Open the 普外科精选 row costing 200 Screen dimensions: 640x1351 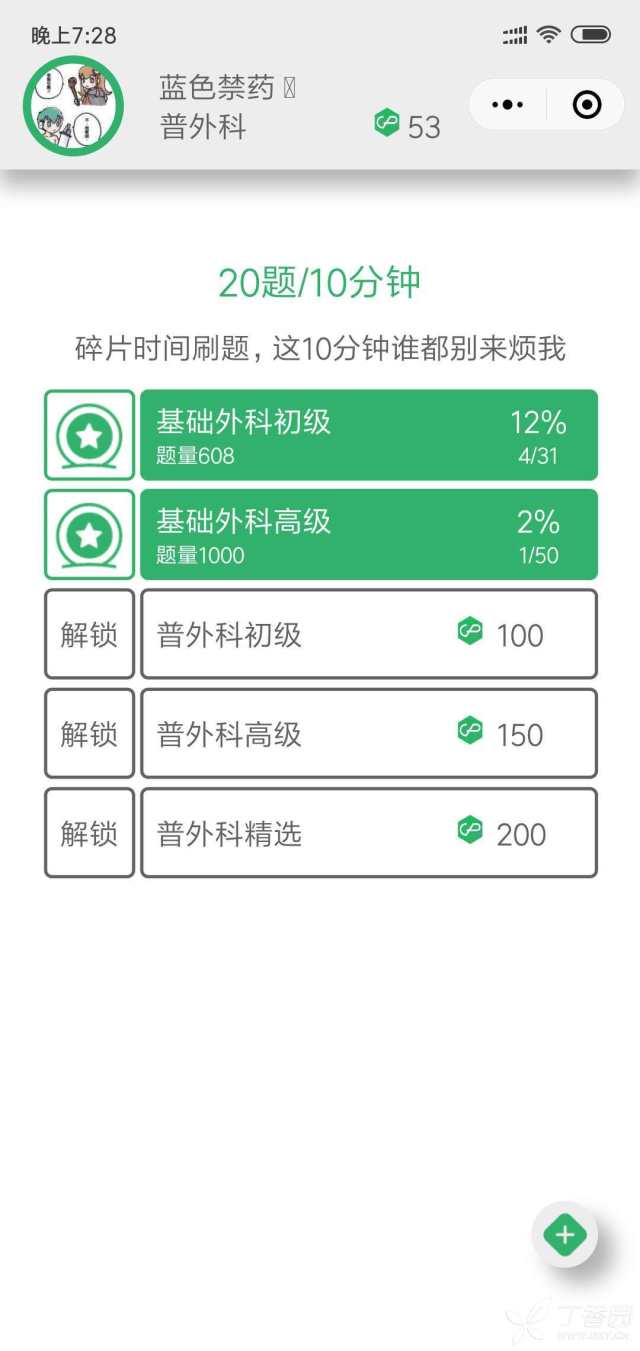click(x=368, y=833)
